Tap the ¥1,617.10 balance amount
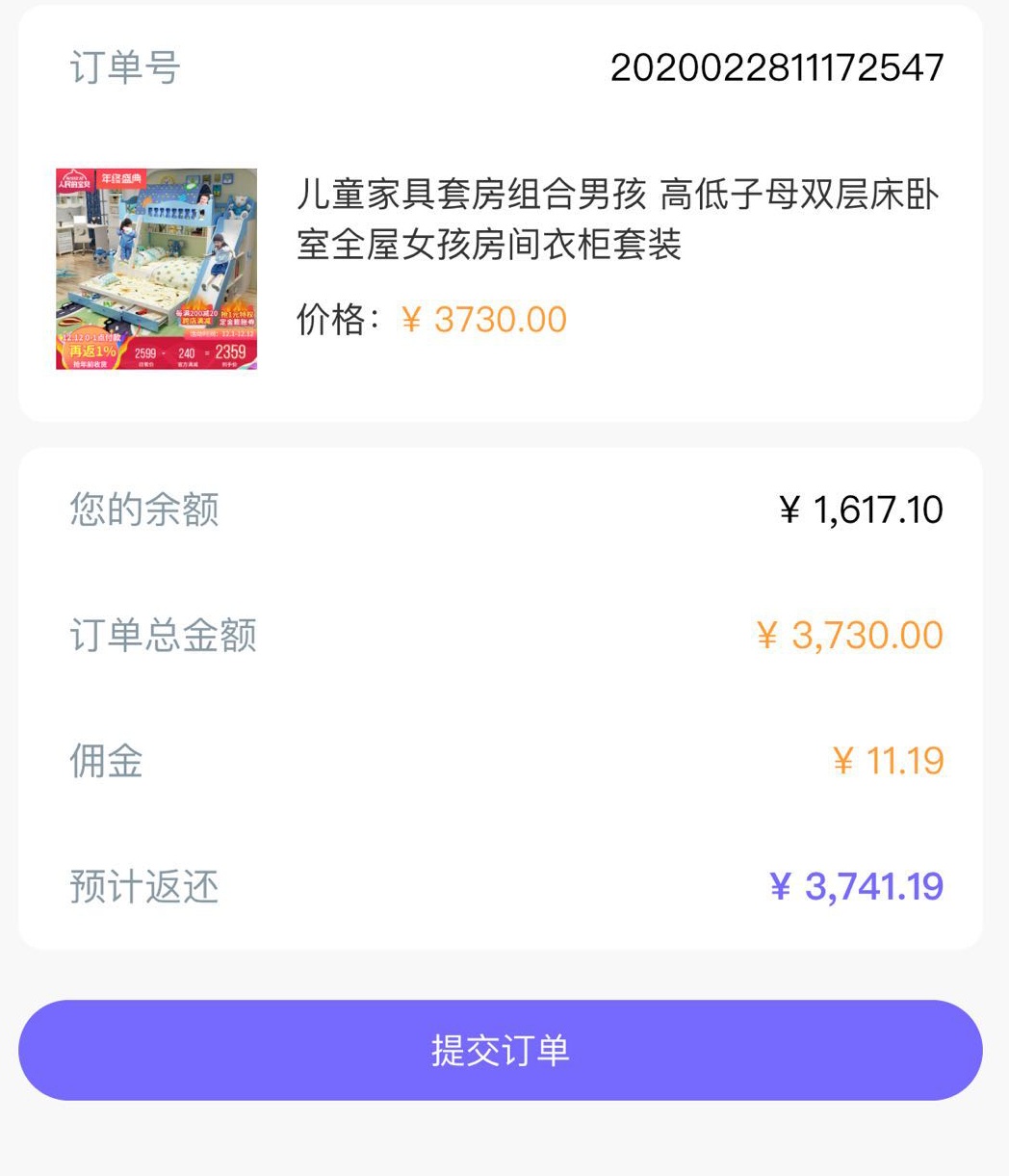The height and width of the screenshot is (1176, 1009). [861, 510]
